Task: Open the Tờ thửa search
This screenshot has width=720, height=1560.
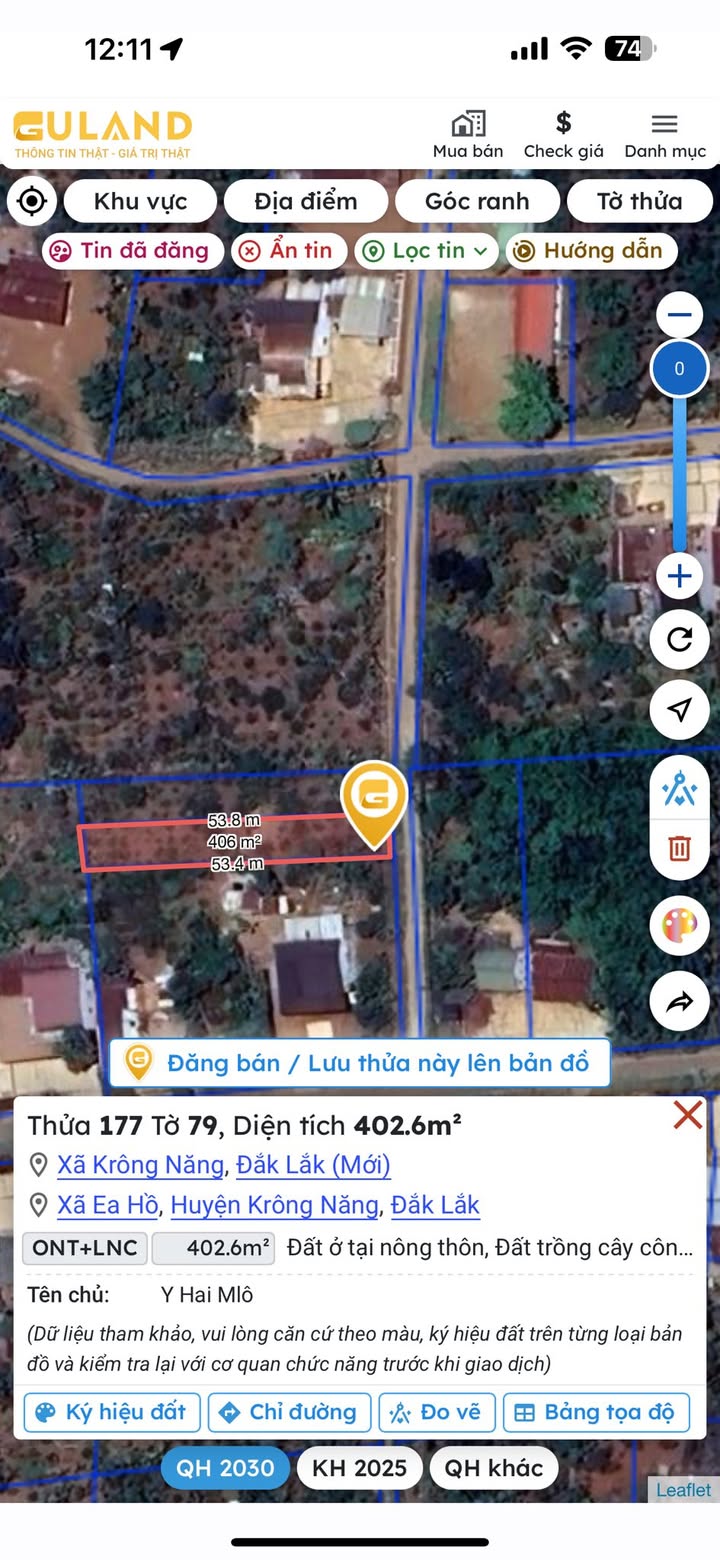Action: (639, 201)
